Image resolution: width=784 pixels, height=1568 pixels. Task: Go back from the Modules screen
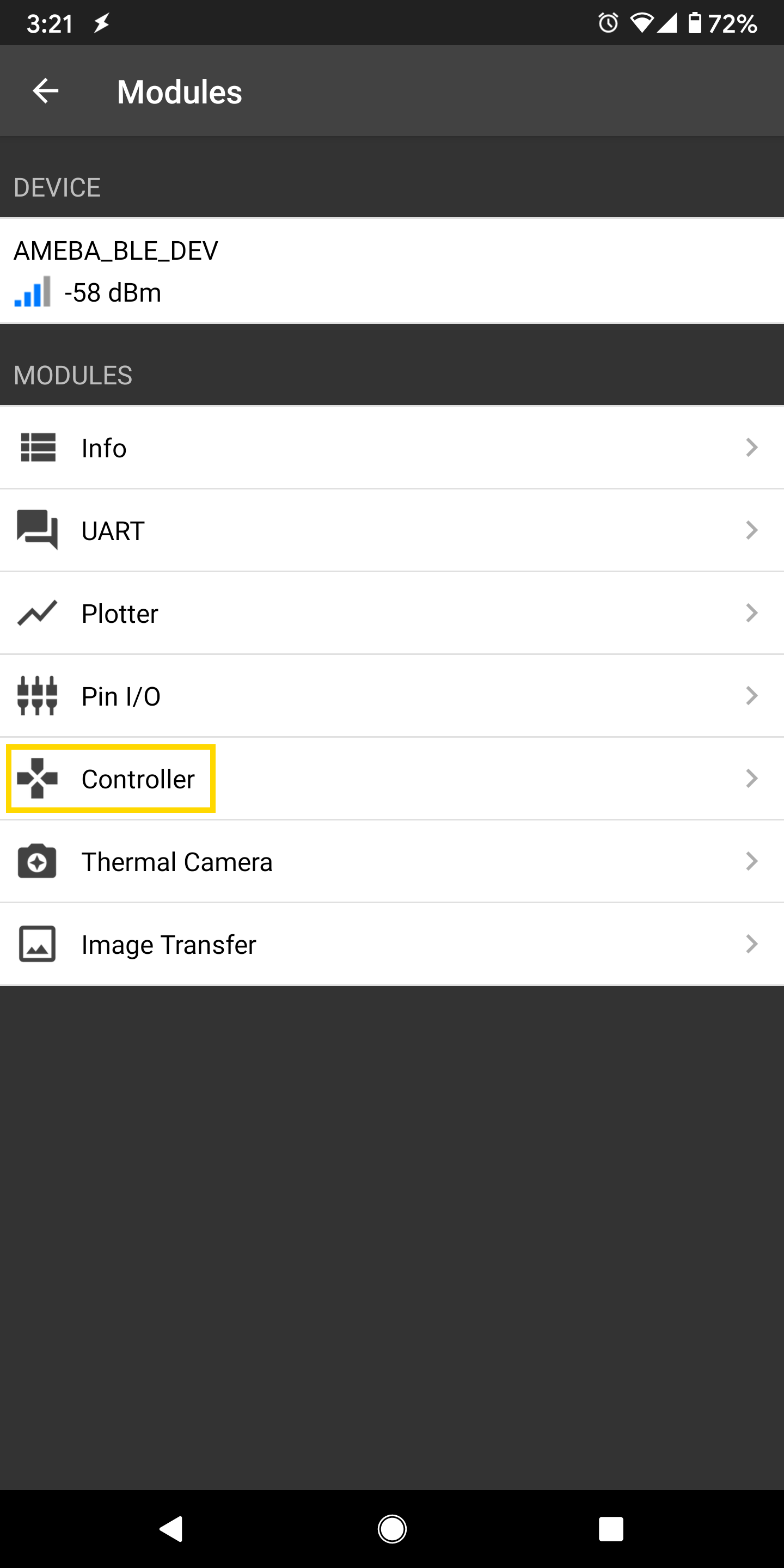[x=46, y=91]
